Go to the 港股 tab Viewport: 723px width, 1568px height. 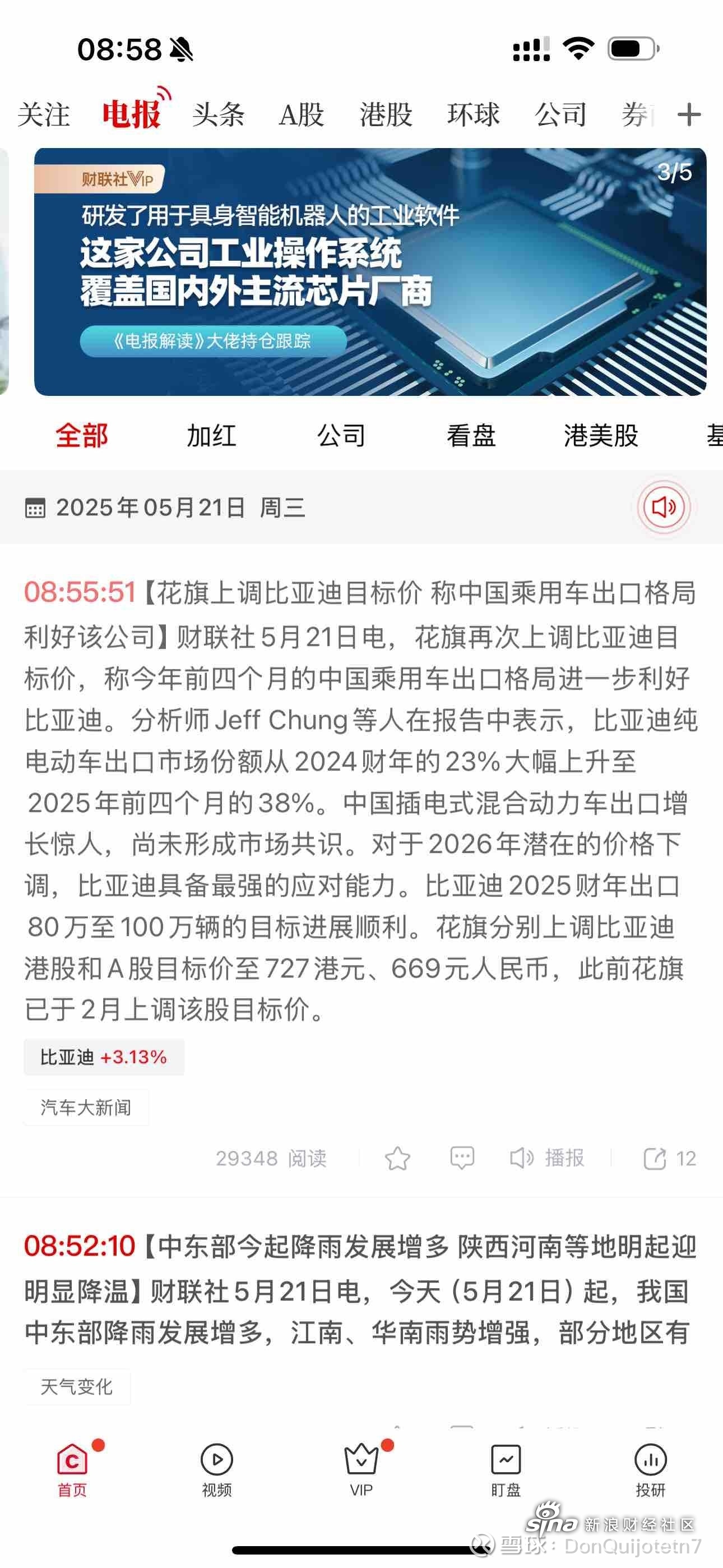coord(386,115)
